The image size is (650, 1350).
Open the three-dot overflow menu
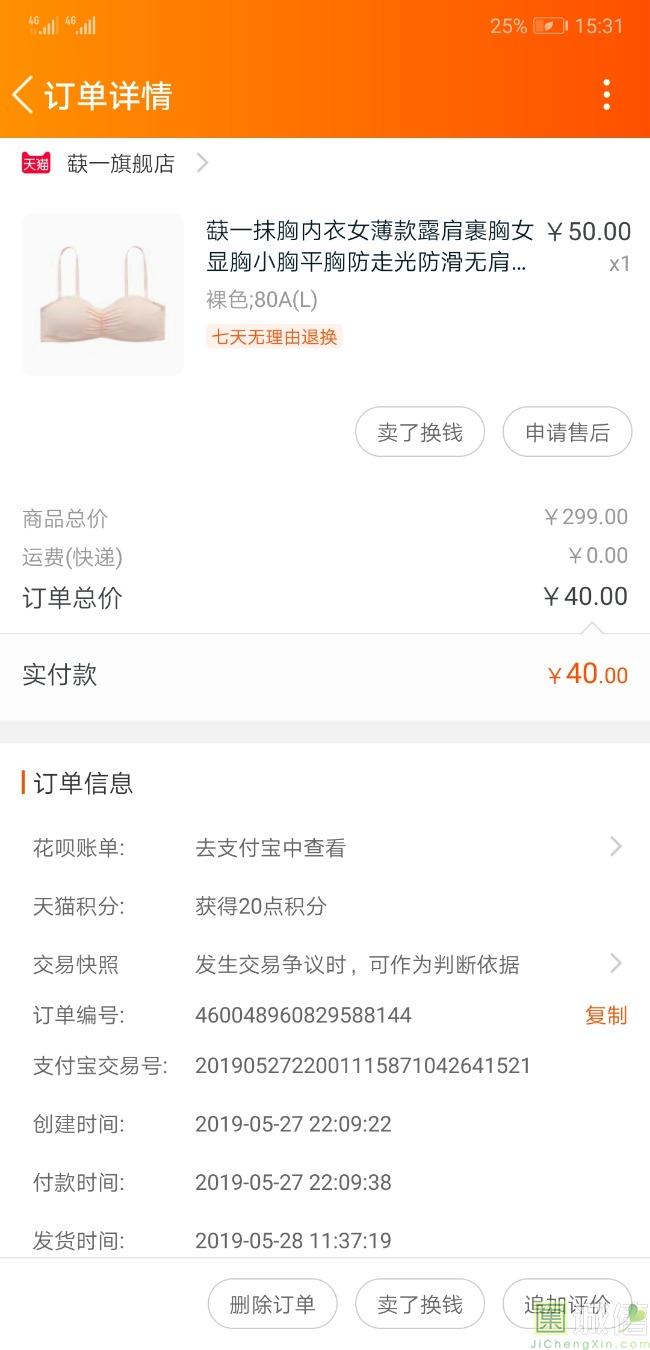(x=606, y=95)
